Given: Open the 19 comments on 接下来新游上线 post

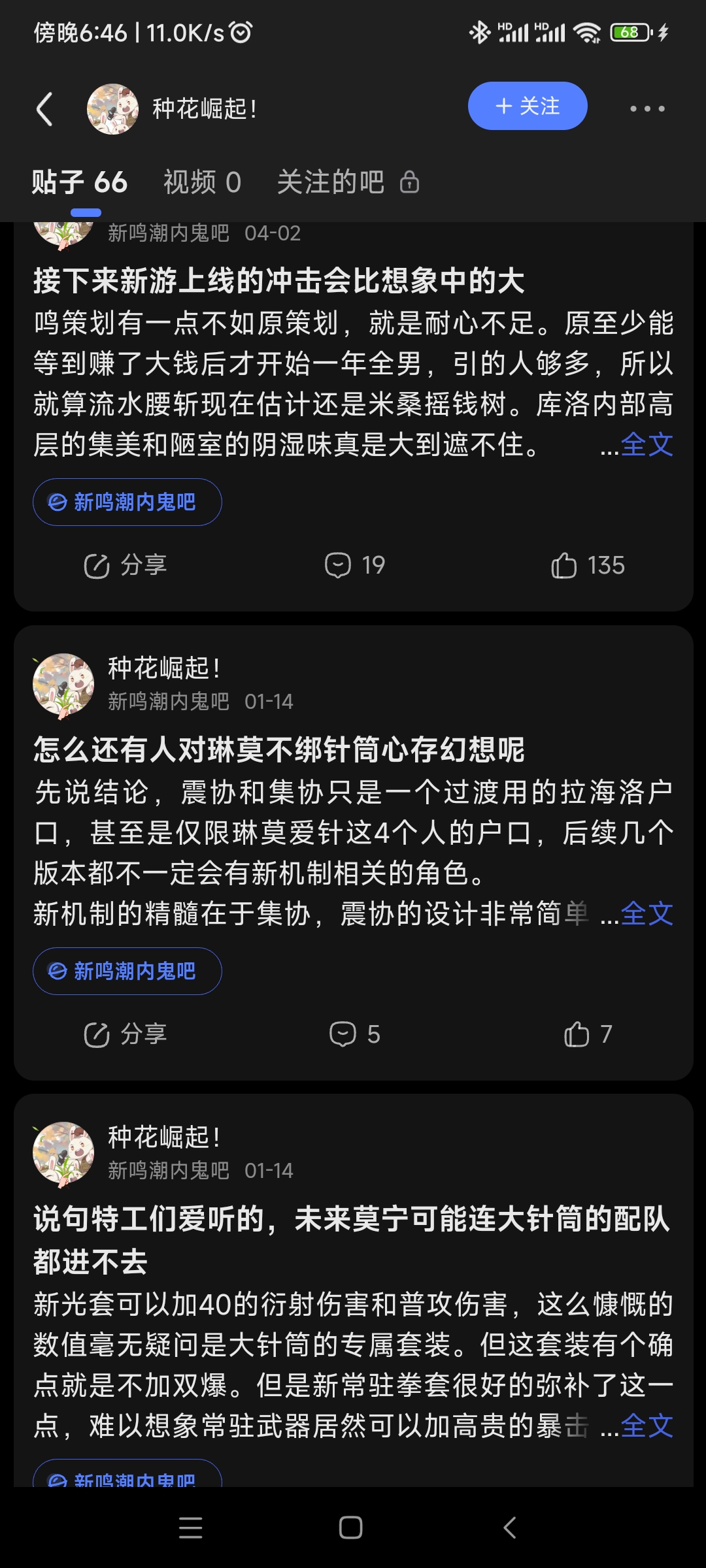Looking at the screenshot, I should tap(355, 565).
